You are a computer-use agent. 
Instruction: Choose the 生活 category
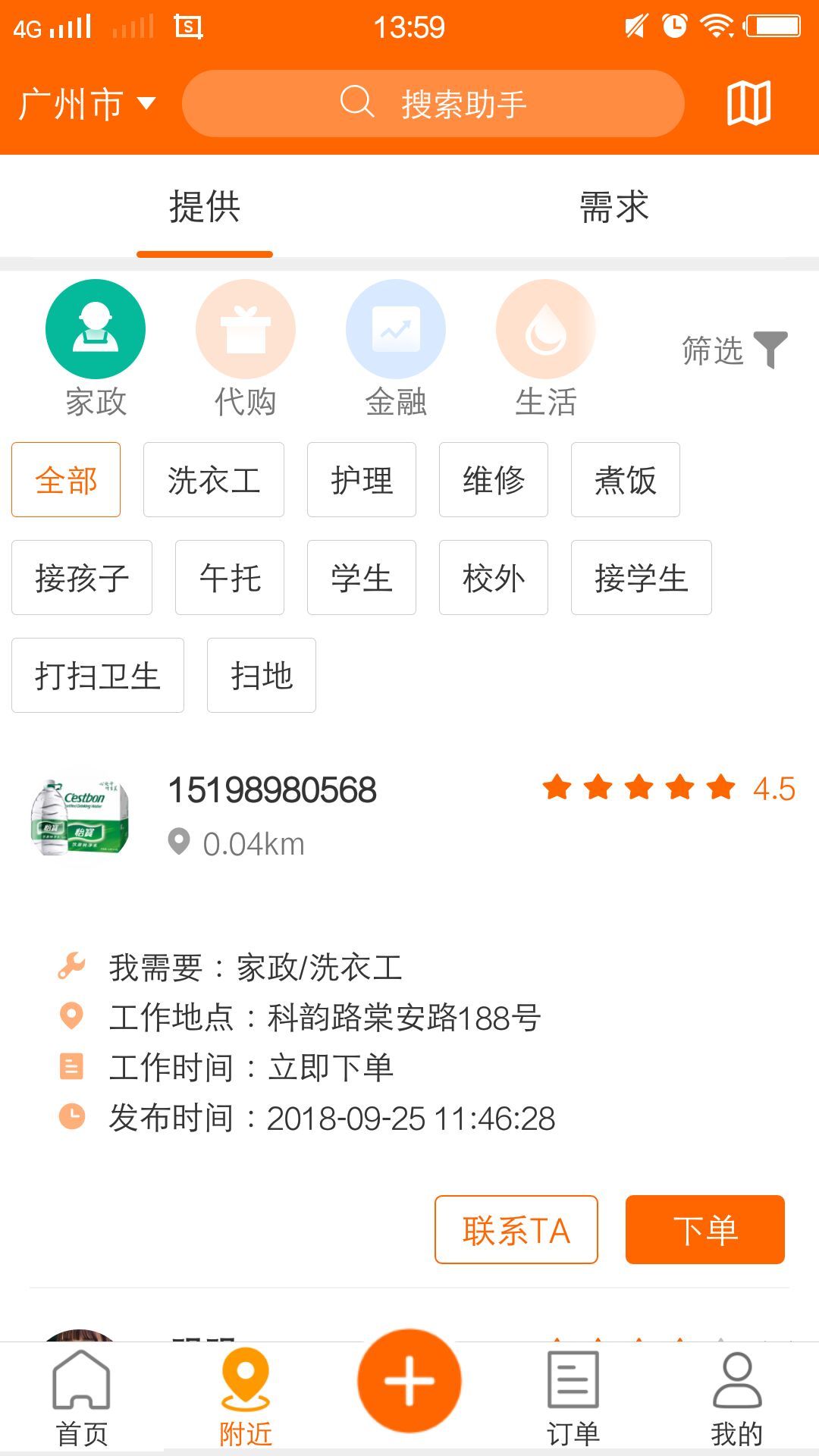(545, 349)
